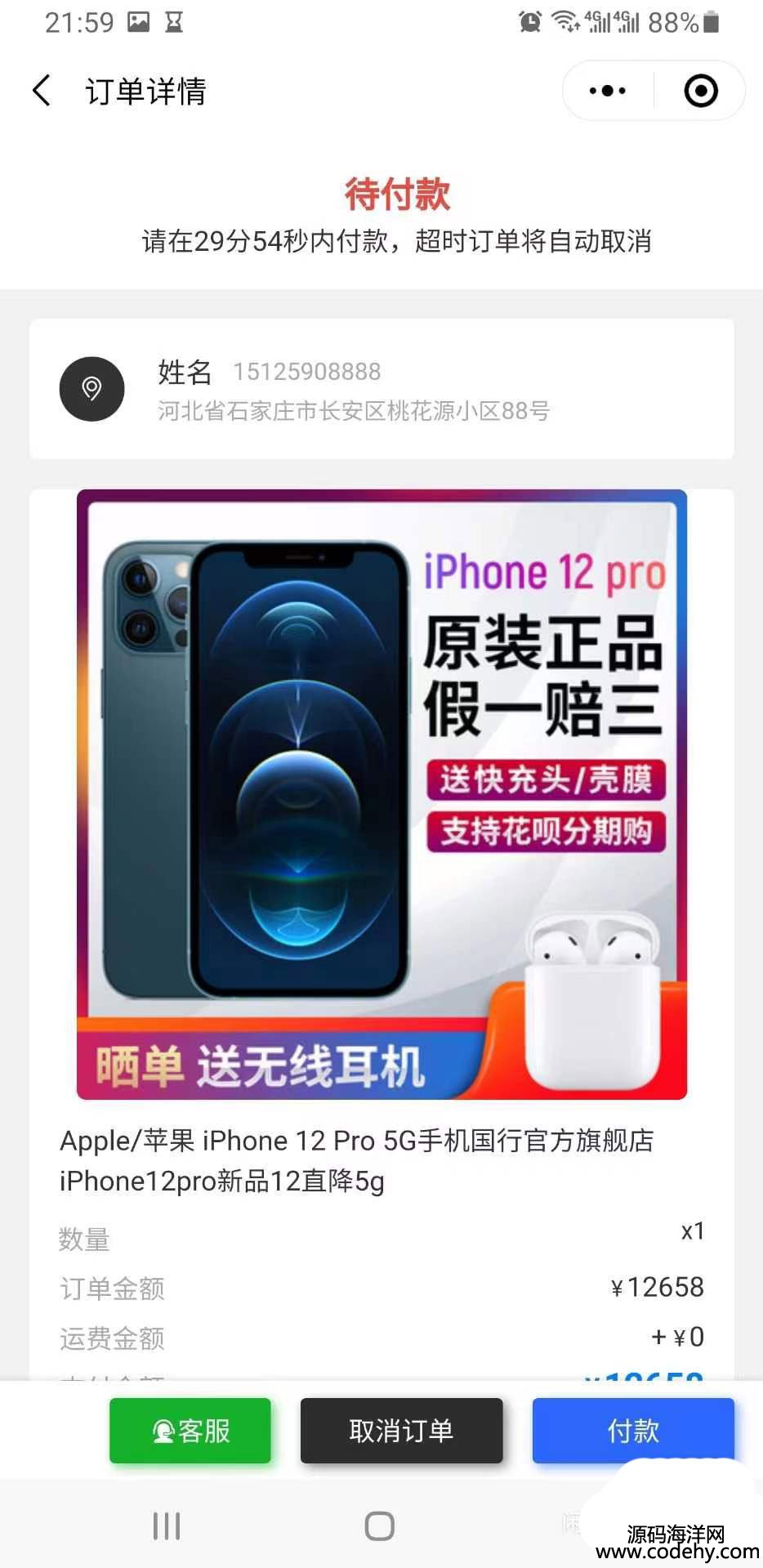Contact 客服 customer service

tap(190, 1431)
